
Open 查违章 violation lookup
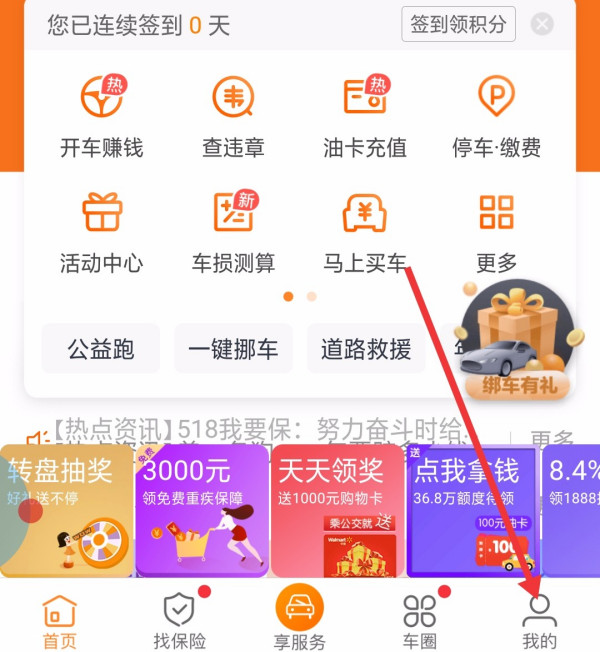point(233,117)
